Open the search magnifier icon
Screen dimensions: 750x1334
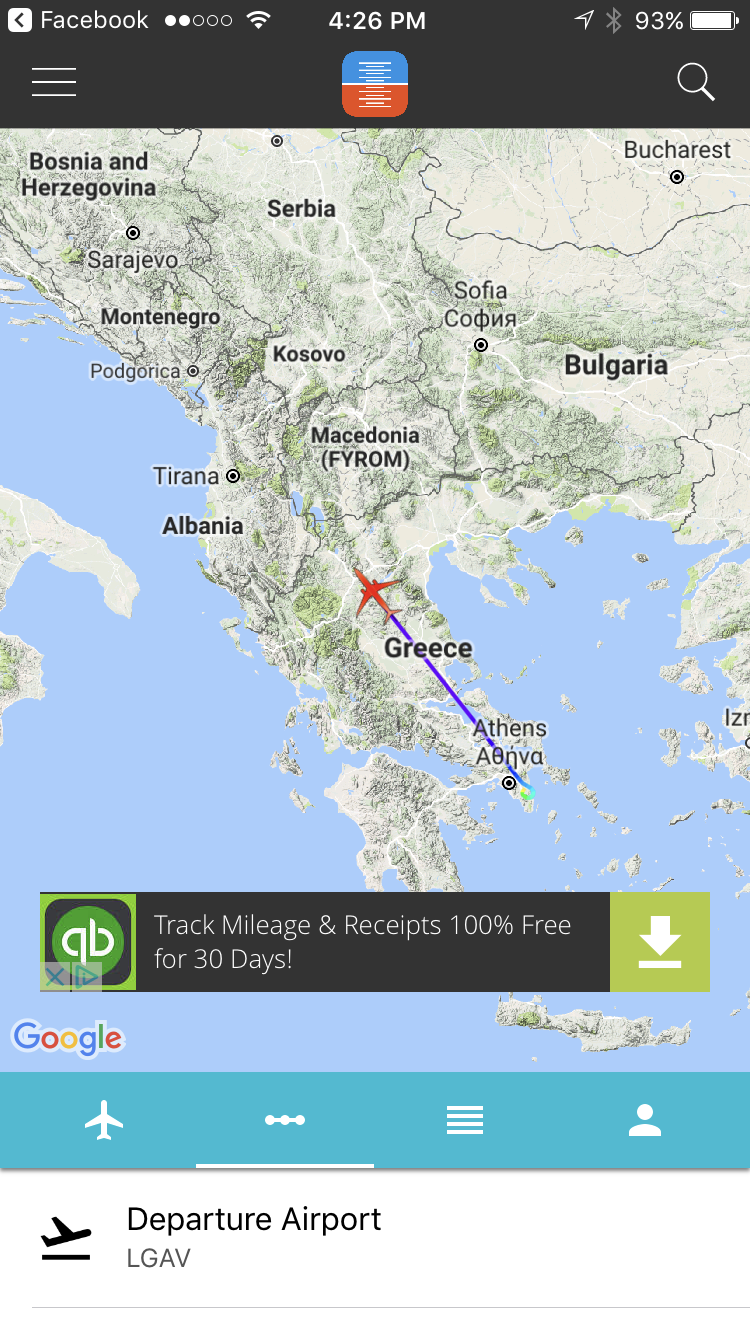[695, 82]
